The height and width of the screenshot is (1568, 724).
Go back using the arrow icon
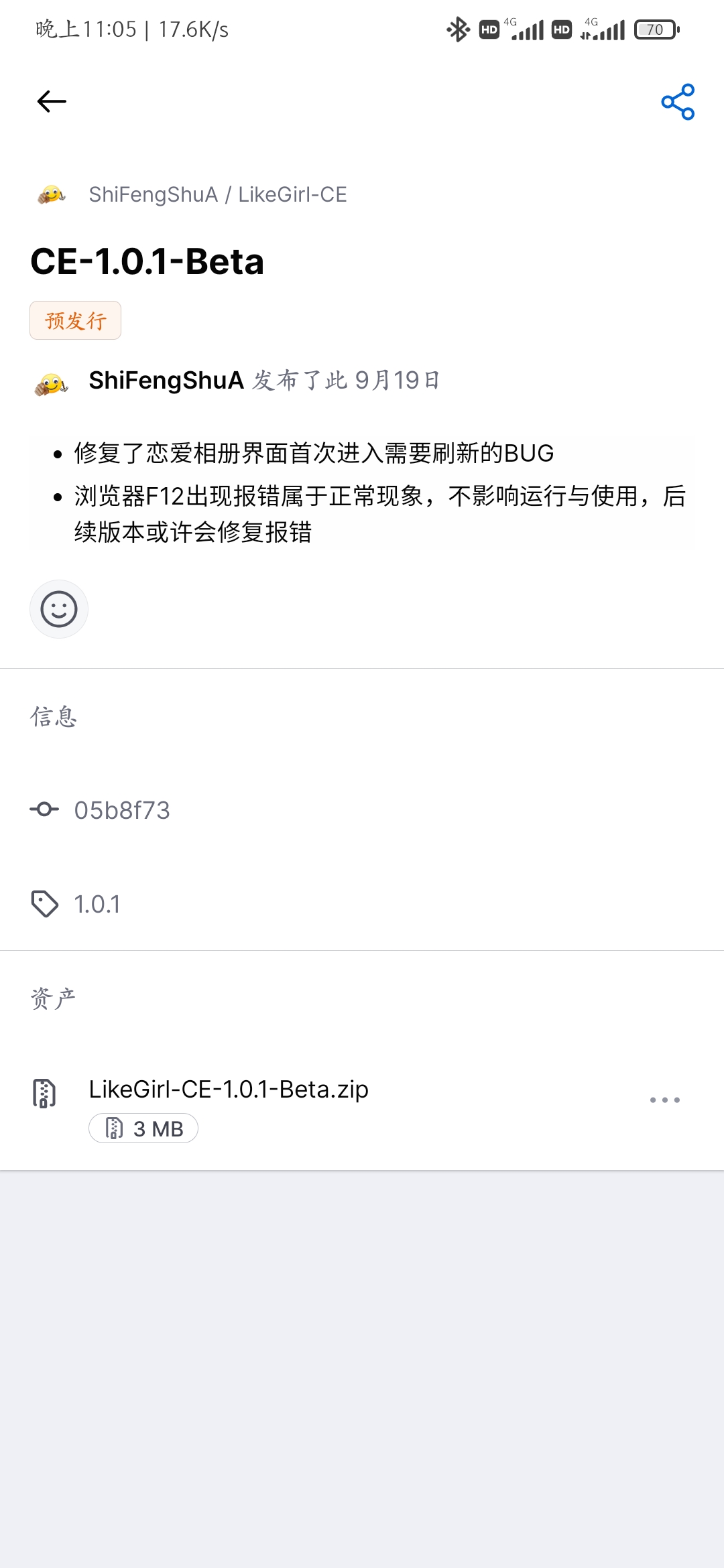[x=52, y=102]
